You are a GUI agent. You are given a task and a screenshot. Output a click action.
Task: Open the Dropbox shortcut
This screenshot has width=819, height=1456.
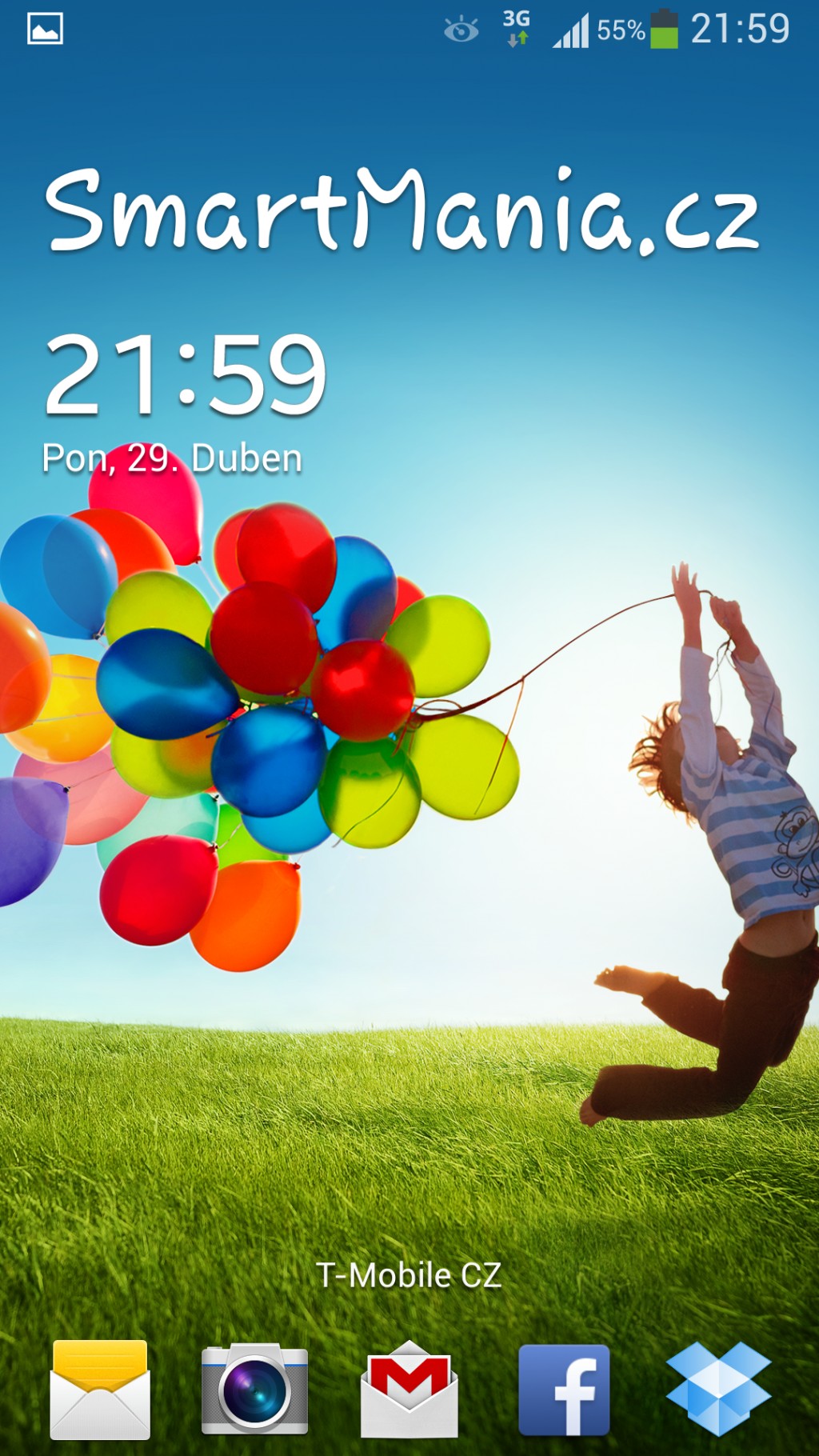pyautogui.click(x=718, y=1389)
